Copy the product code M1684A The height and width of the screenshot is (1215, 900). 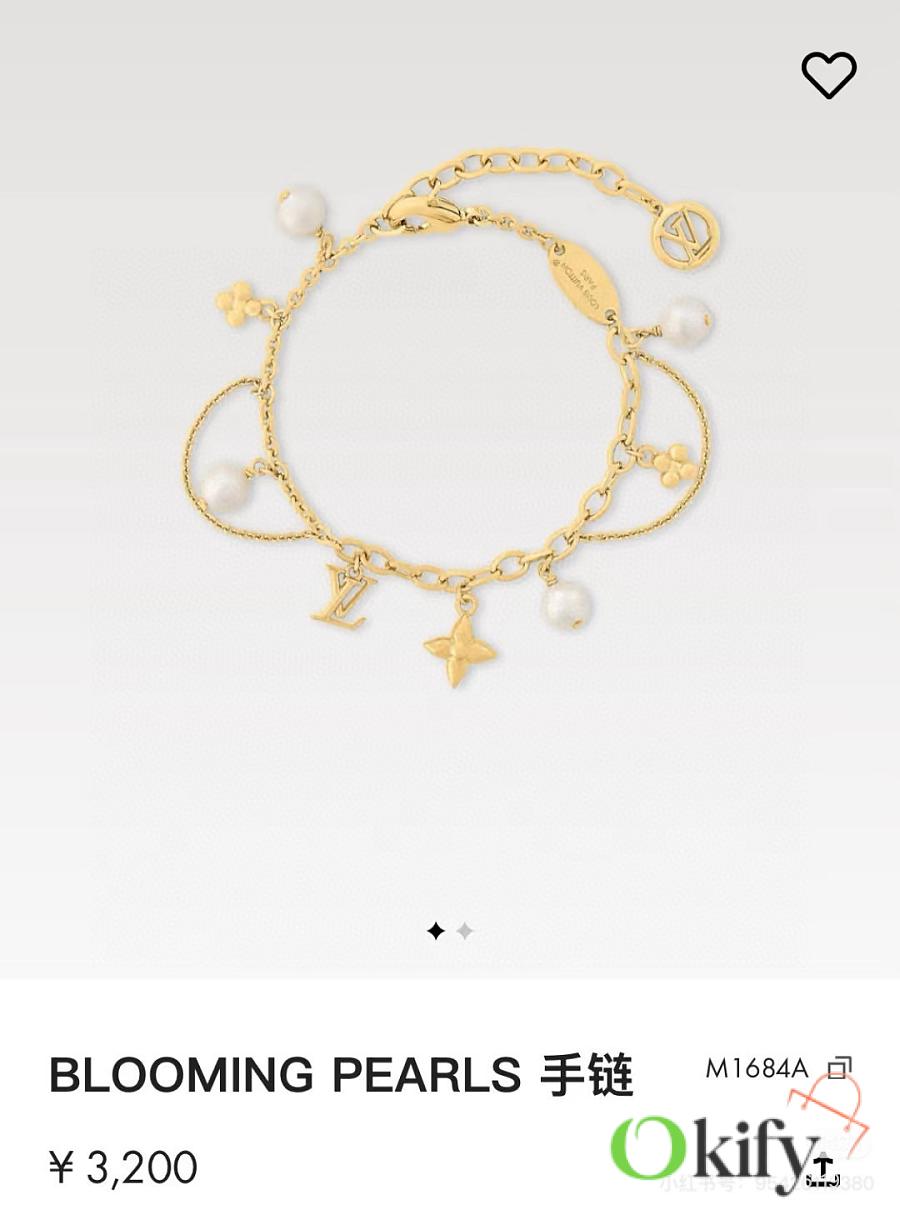pos(840,1068)
